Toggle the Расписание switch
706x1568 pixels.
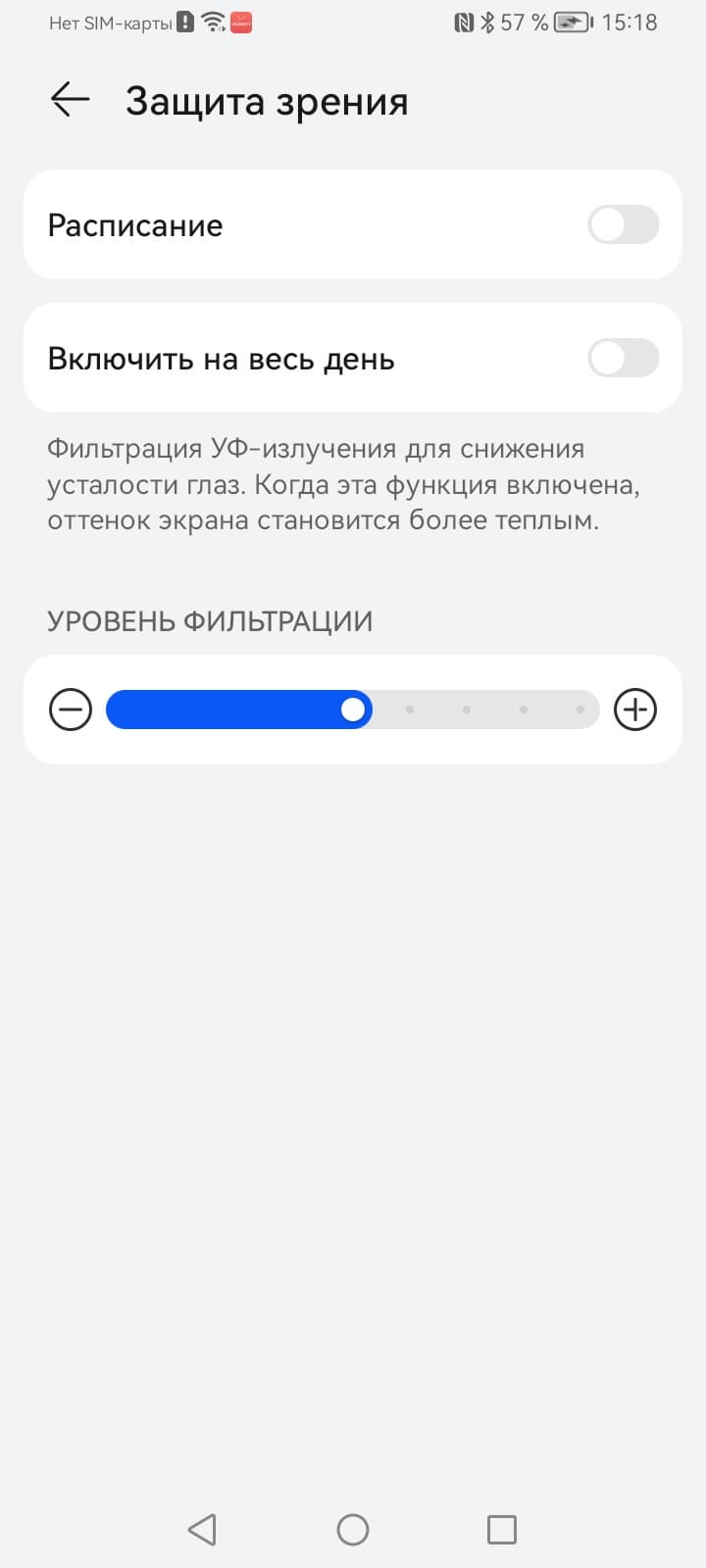[623, 225]
